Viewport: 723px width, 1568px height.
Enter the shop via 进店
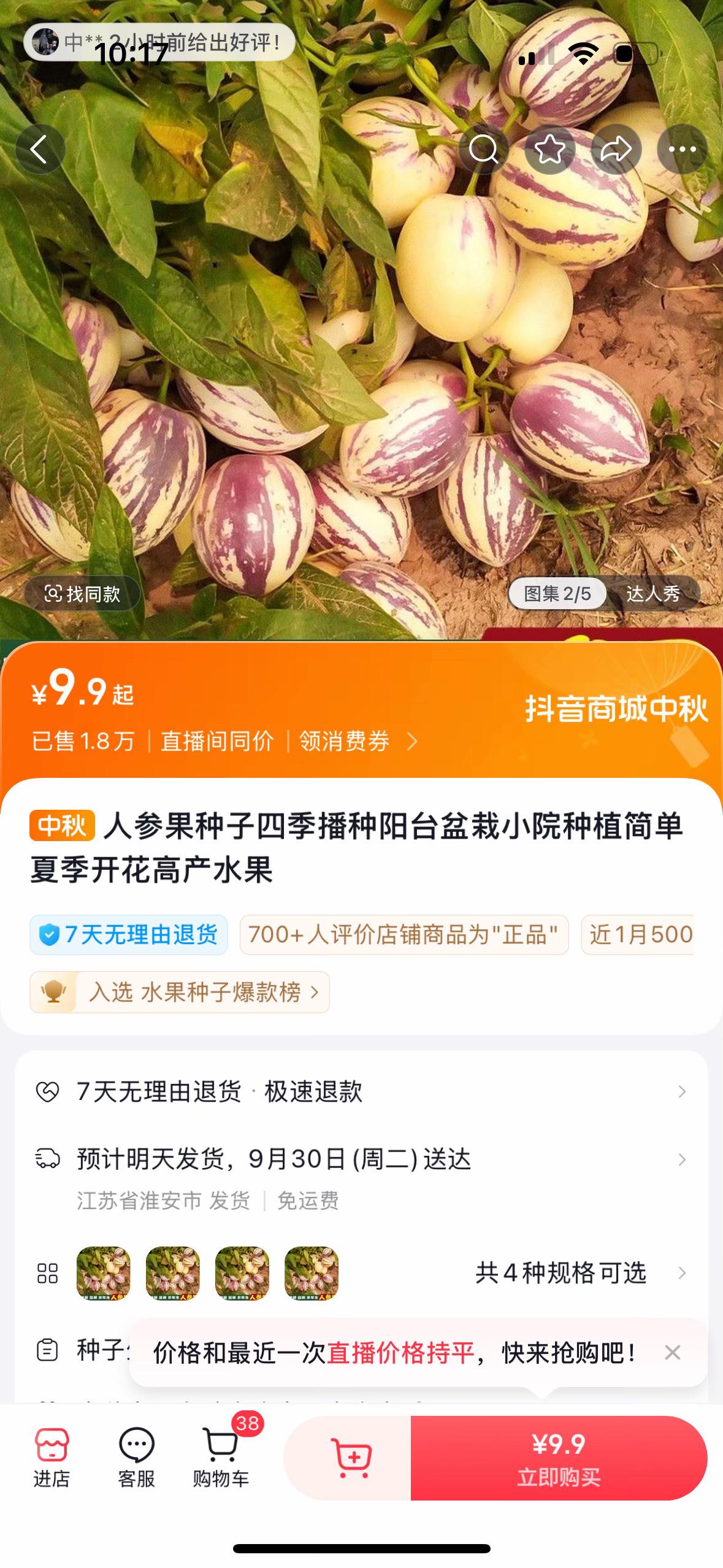(x=52, y=1458)
